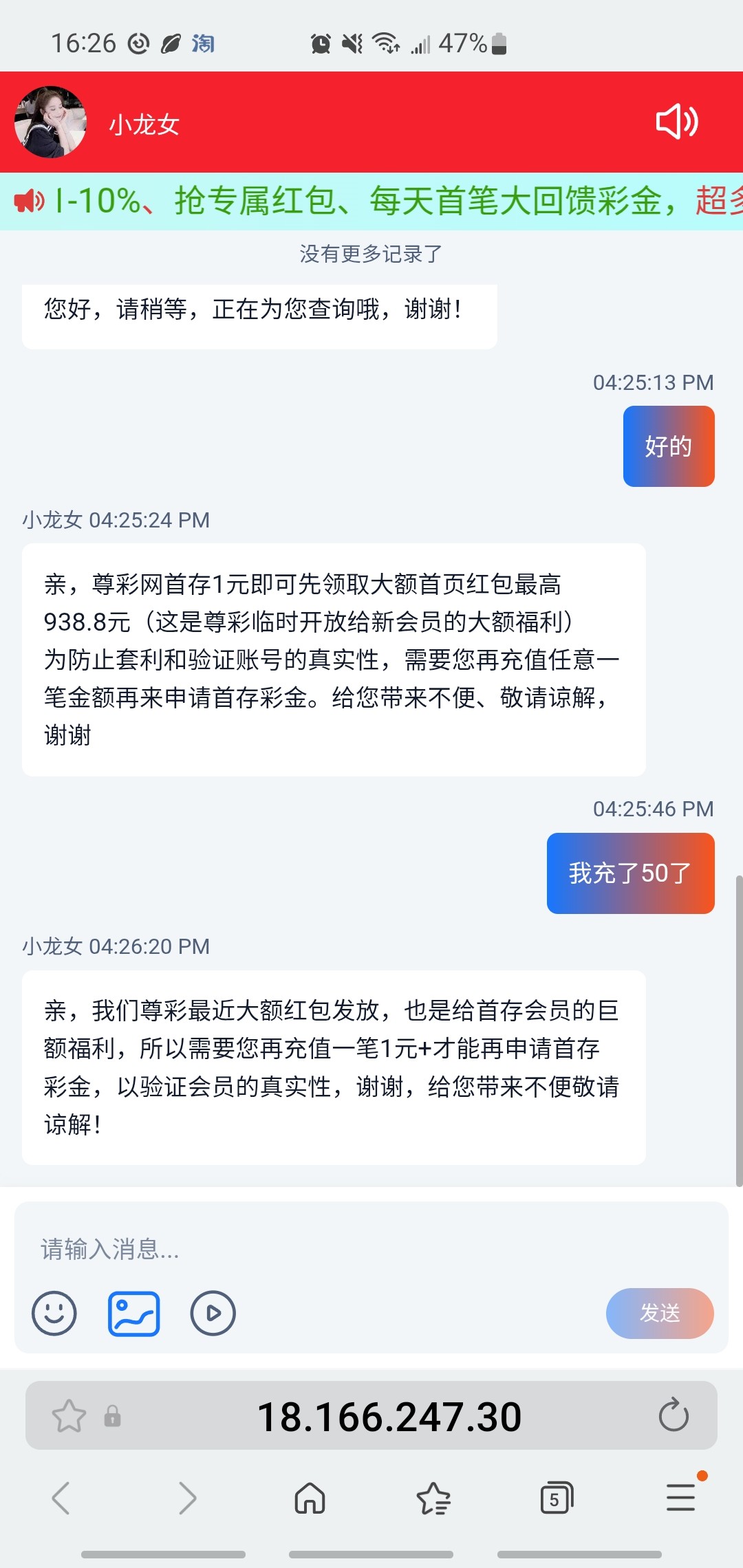This screenshot has width=743, height=1568.
Task: Open the emoji picker in chat input
Action: 55,1313
